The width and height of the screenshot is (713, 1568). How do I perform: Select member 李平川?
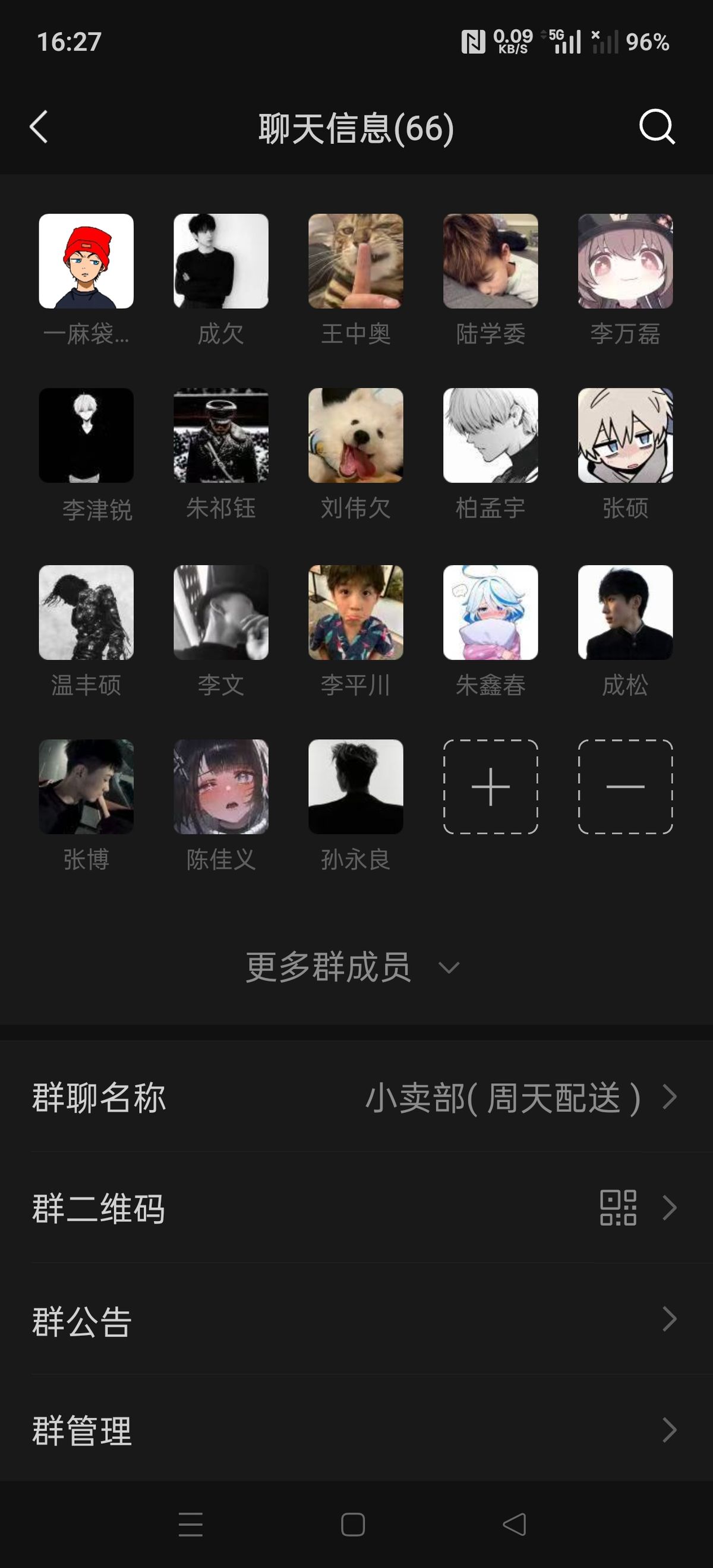tap(355, 613)
